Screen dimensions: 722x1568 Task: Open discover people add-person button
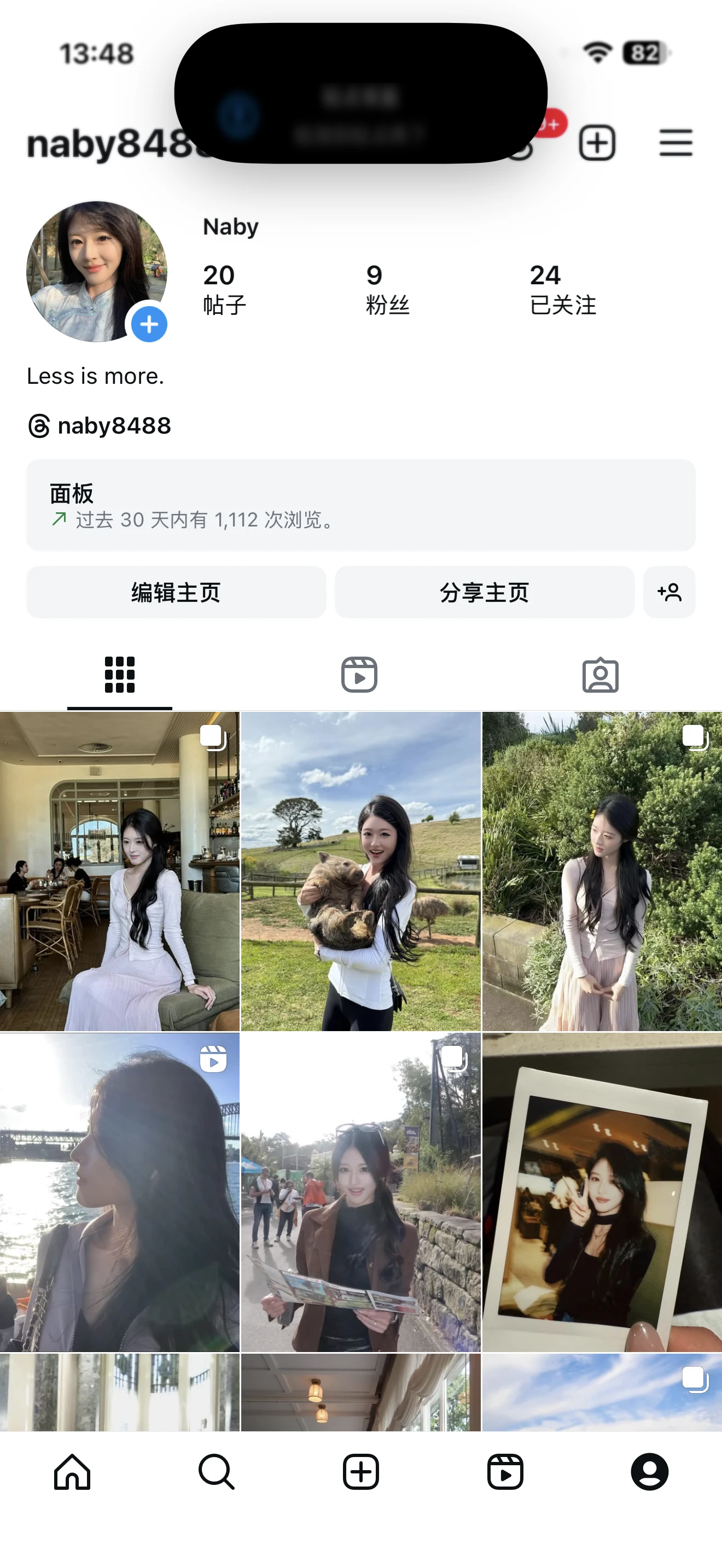pyautogui.click(x=669, y=592)
